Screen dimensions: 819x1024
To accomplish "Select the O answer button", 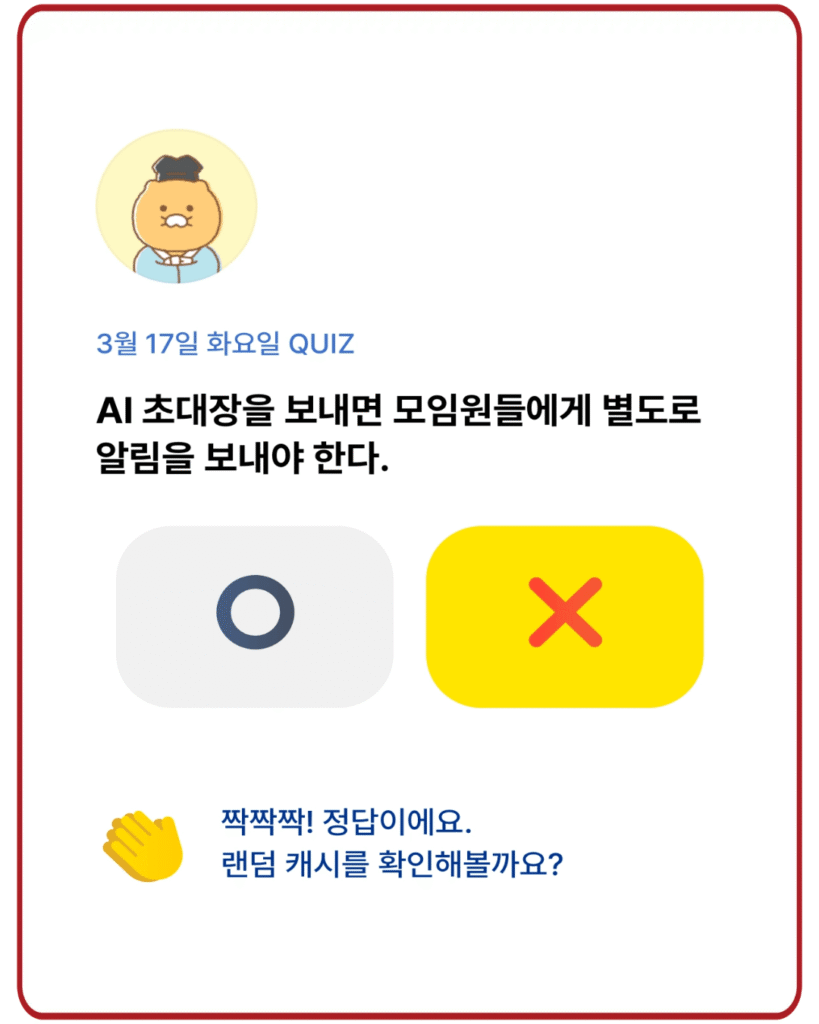I will pos(255,616).
